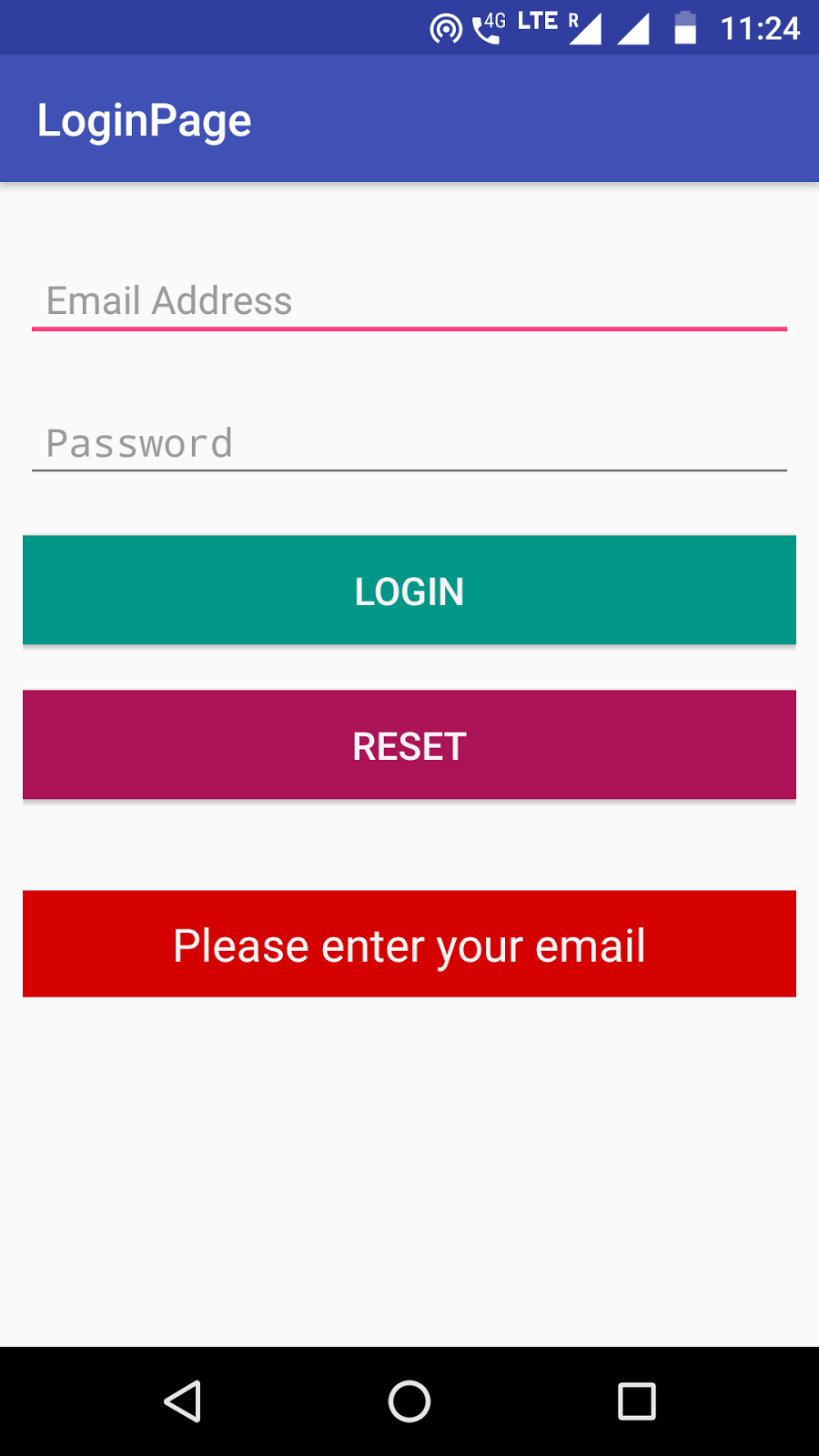The image size is (819, 1456).
Task: Tap the back navigation arrow
Action: tap(182, 1401)
